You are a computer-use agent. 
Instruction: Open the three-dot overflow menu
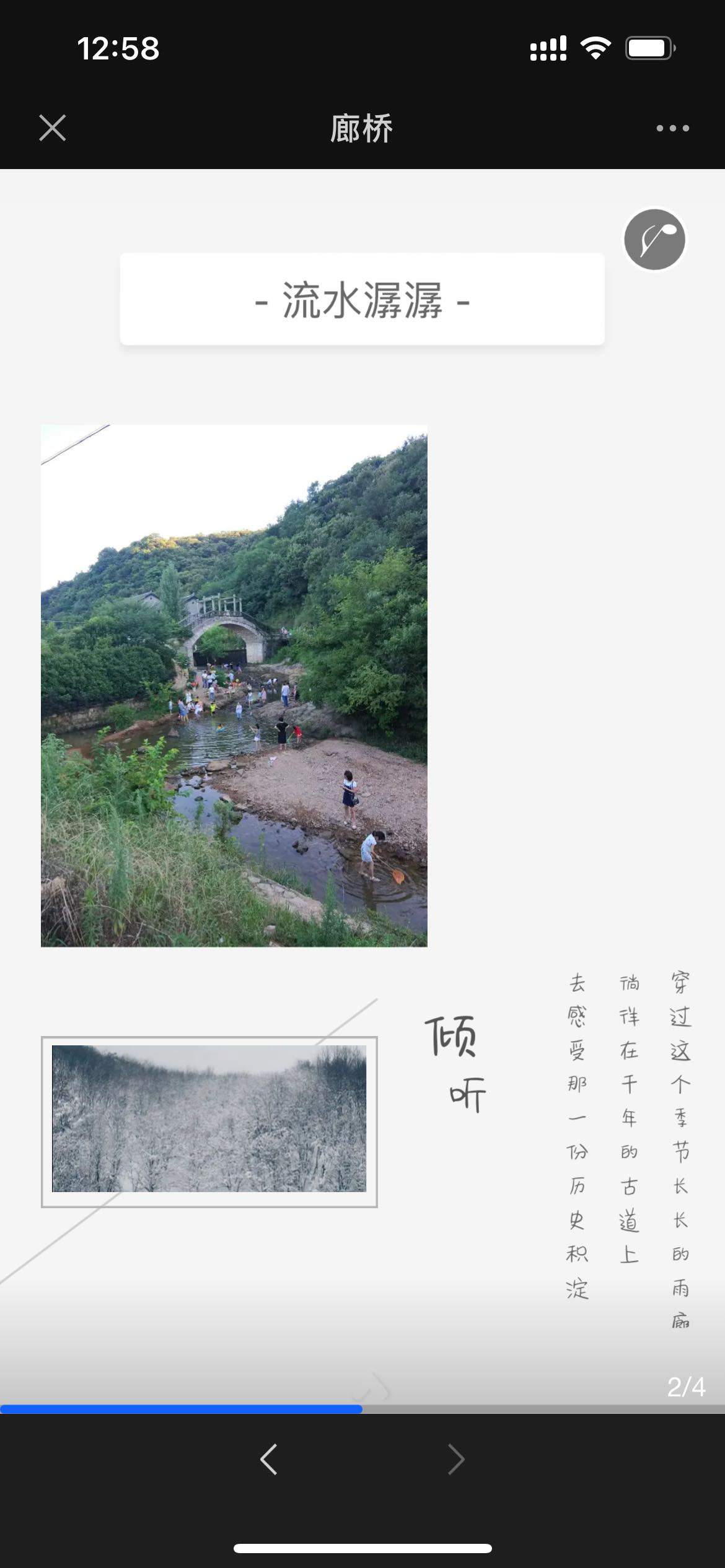(672, 128)
